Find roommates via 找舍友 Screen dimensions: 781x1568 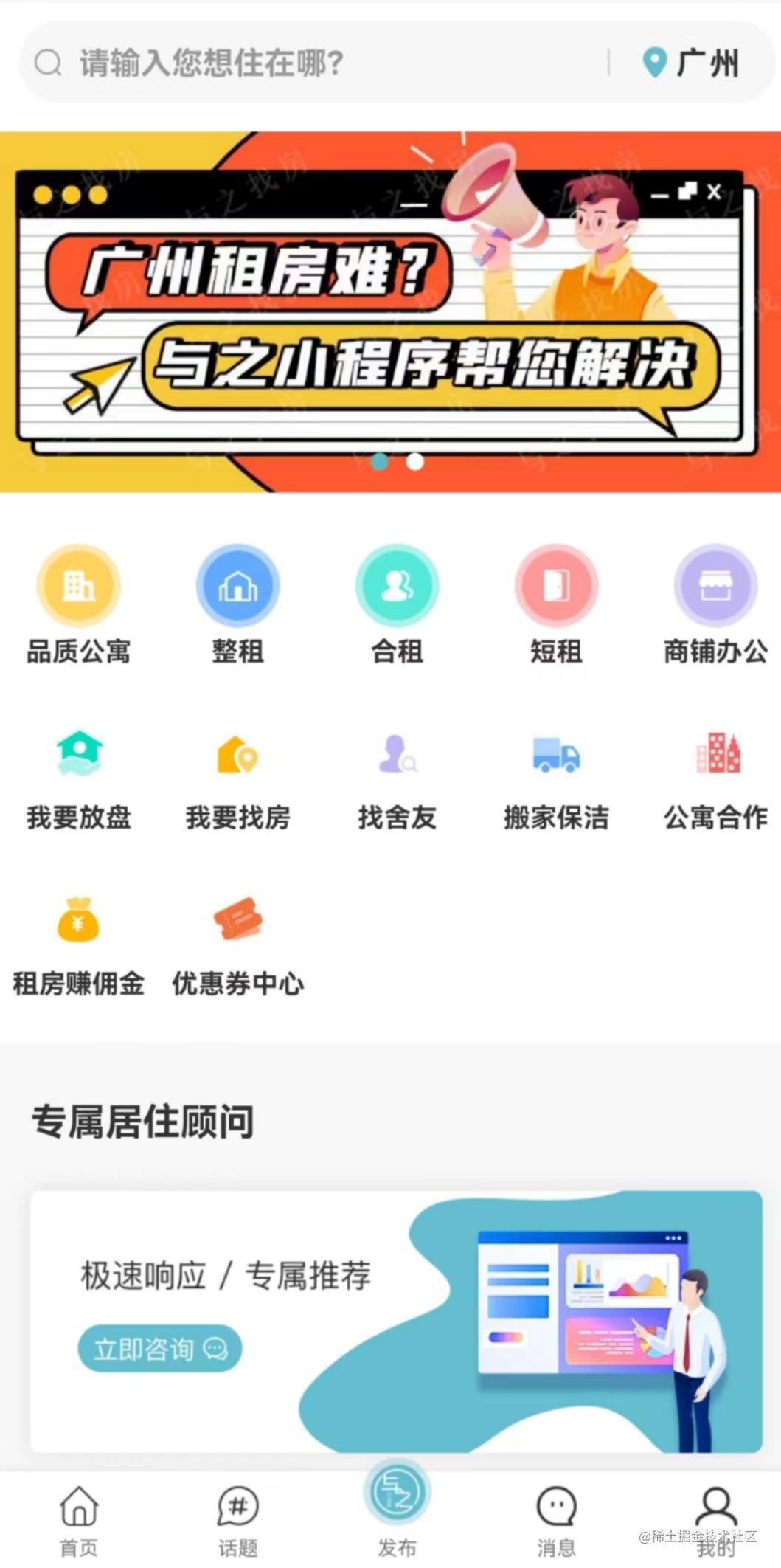[x=397, y=776]
